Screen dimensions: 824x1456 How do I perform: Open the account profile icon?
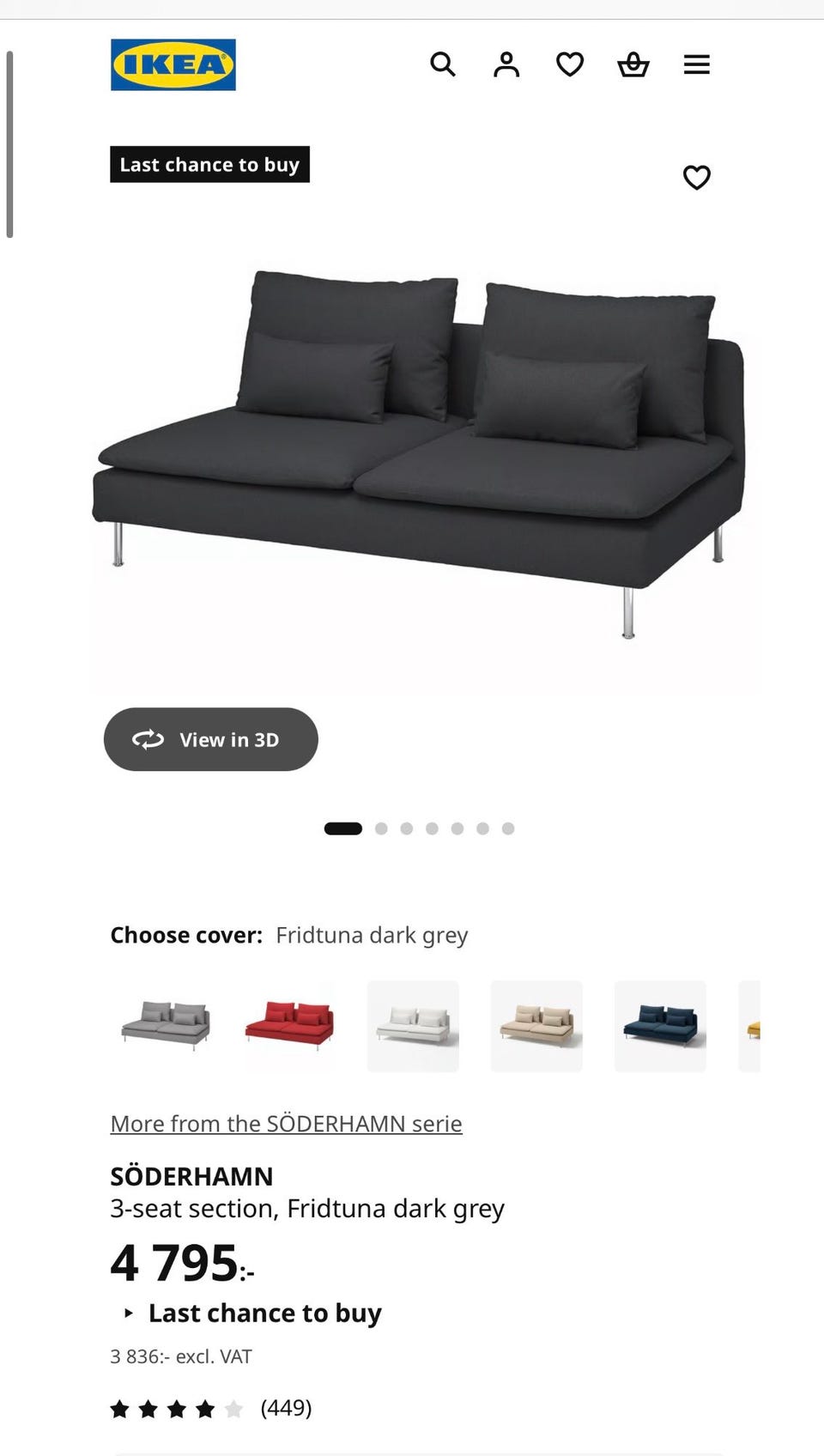click(506, 64)
